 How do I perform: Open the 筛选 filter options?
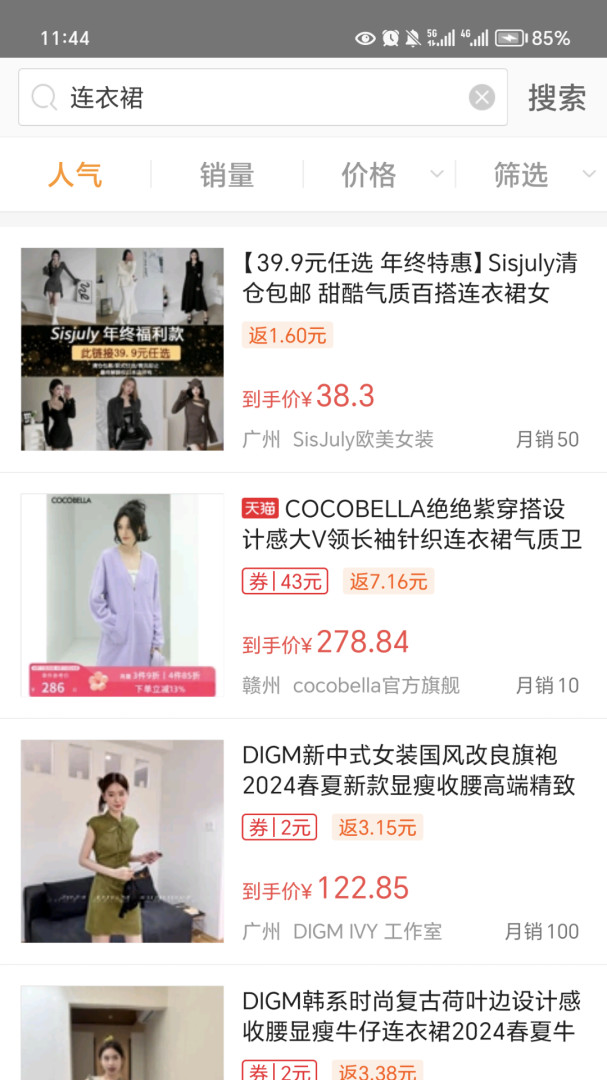tap(521, 175)
